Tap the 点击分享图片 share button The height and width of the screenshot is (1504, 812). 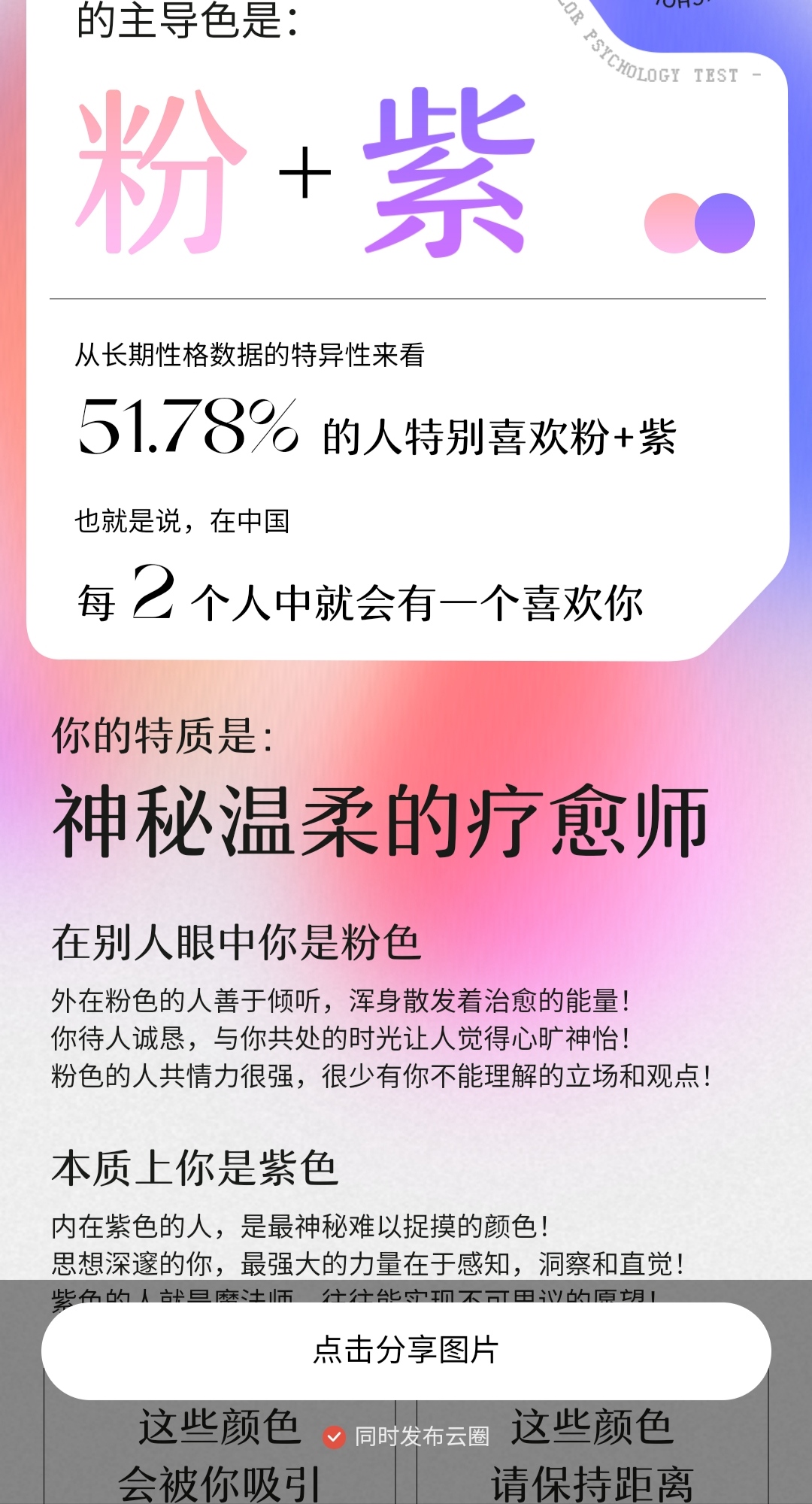click(406, 1351)
